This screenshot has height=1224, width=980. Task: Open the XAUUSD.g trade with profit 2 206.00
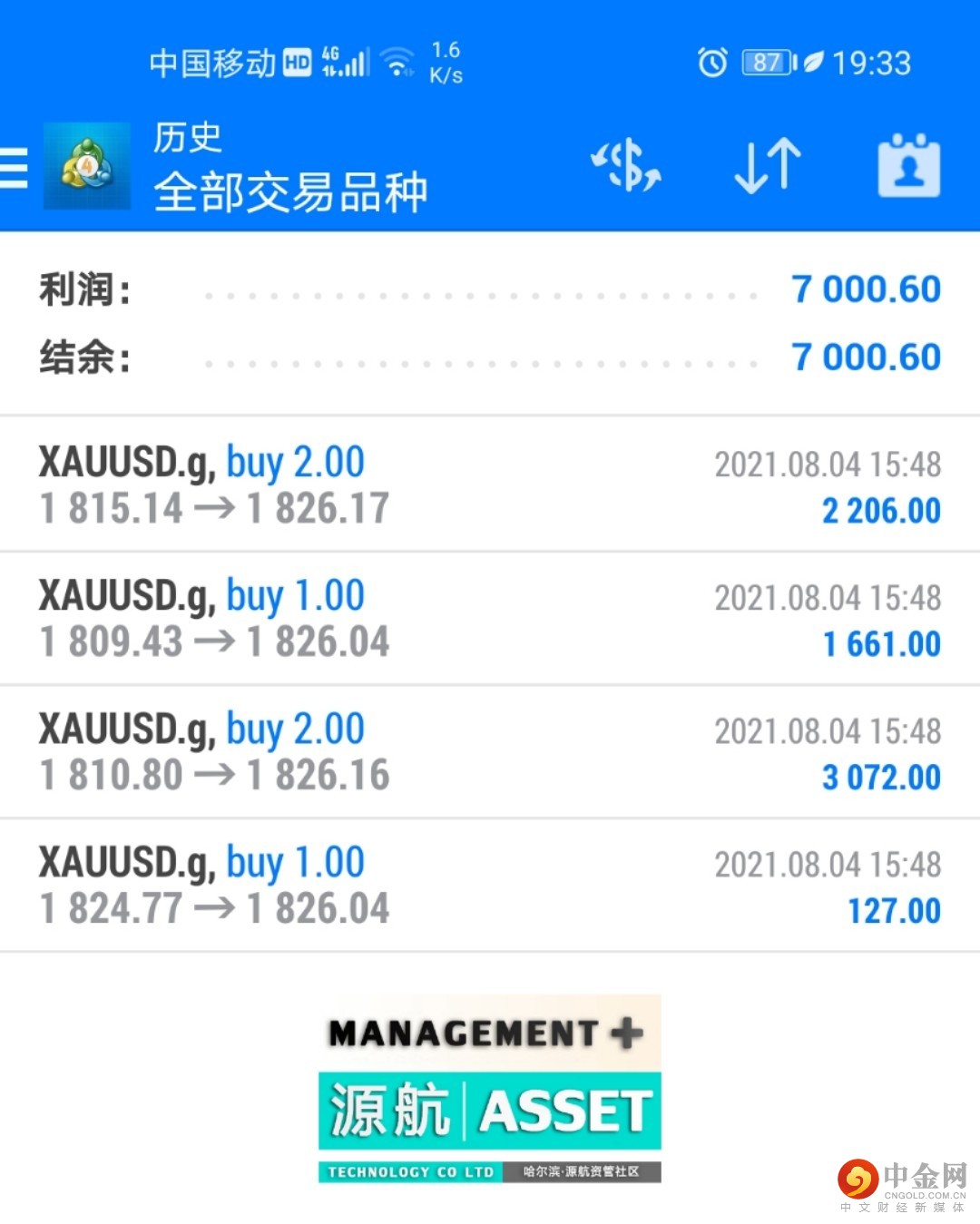[490, 485]
